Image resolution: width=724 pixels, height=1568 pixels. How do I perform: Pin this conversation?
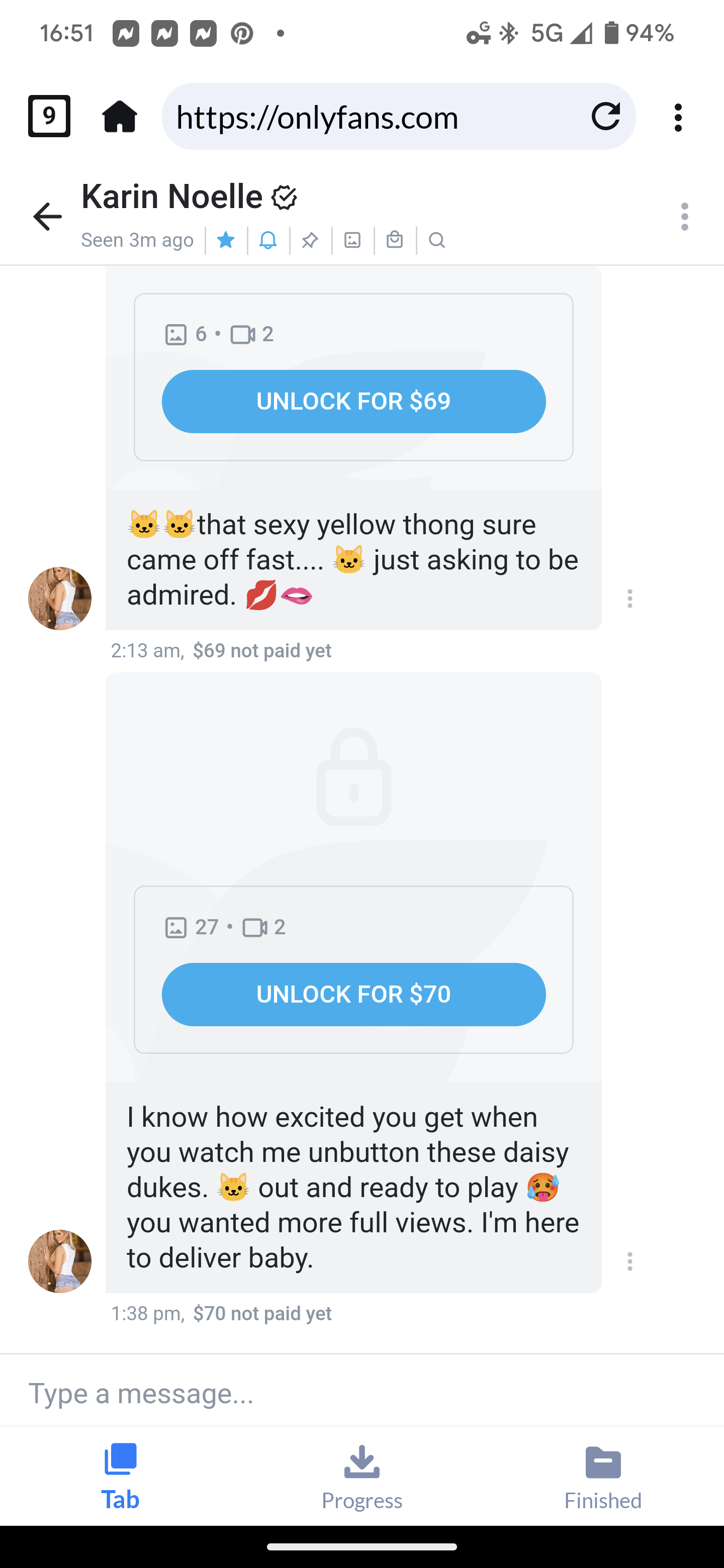coord(310,240)
